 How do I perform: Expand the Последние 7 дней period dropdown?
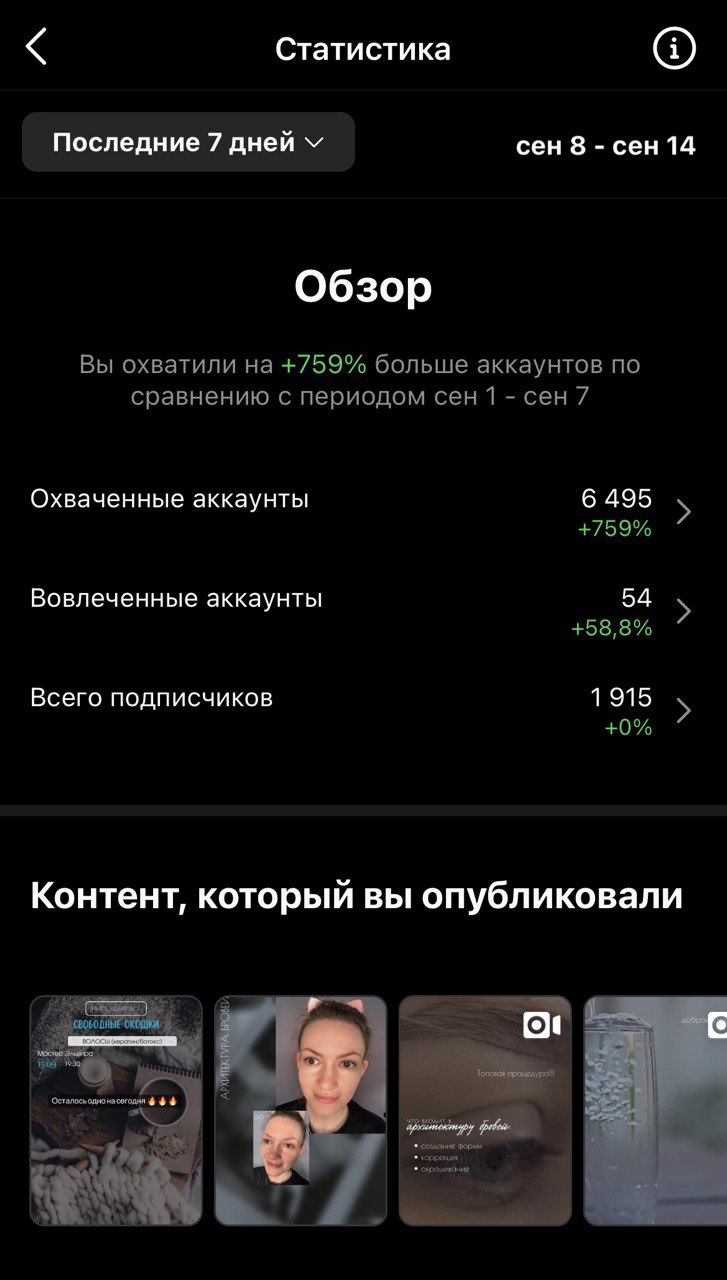(x=188, y=143)
